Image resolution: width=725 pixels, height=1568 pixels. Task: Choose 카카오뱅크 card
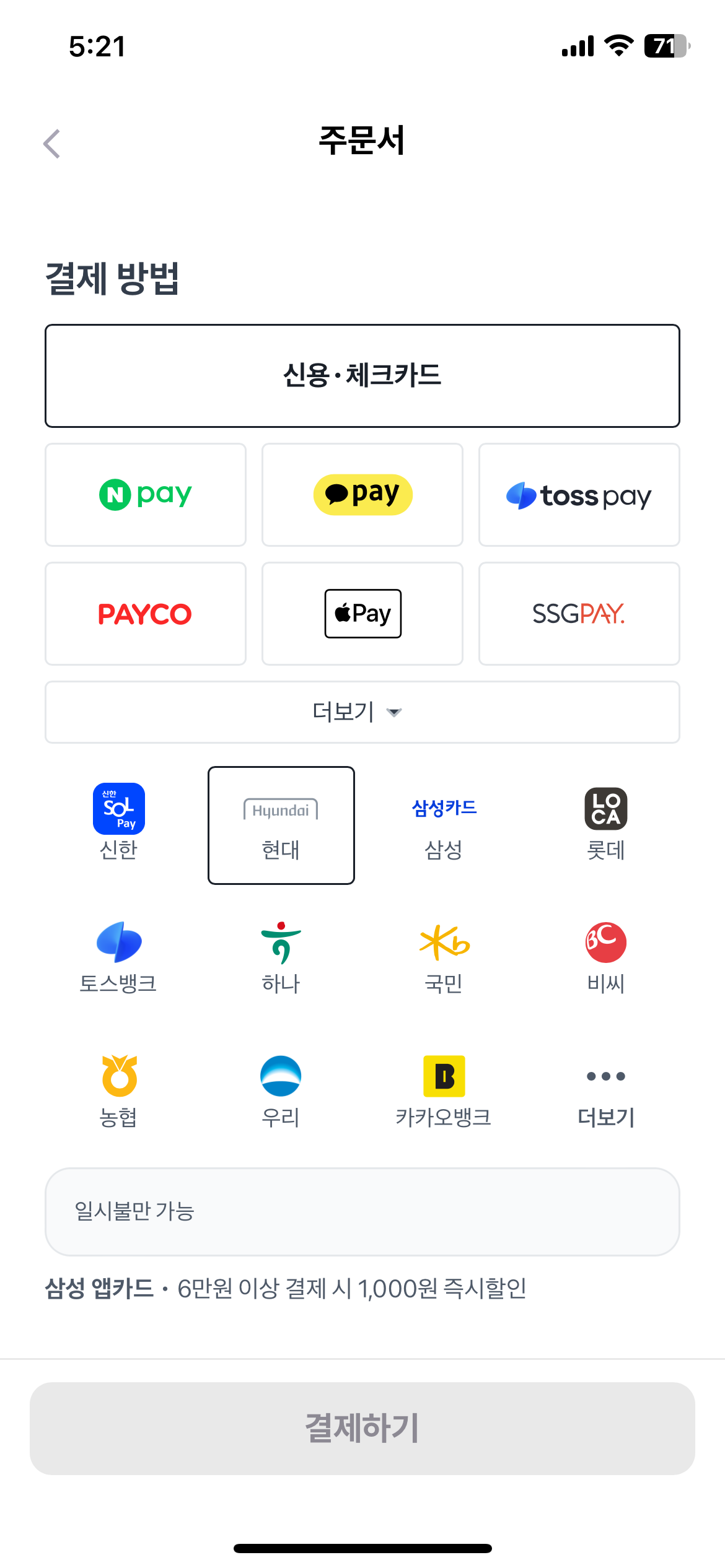444,1091
